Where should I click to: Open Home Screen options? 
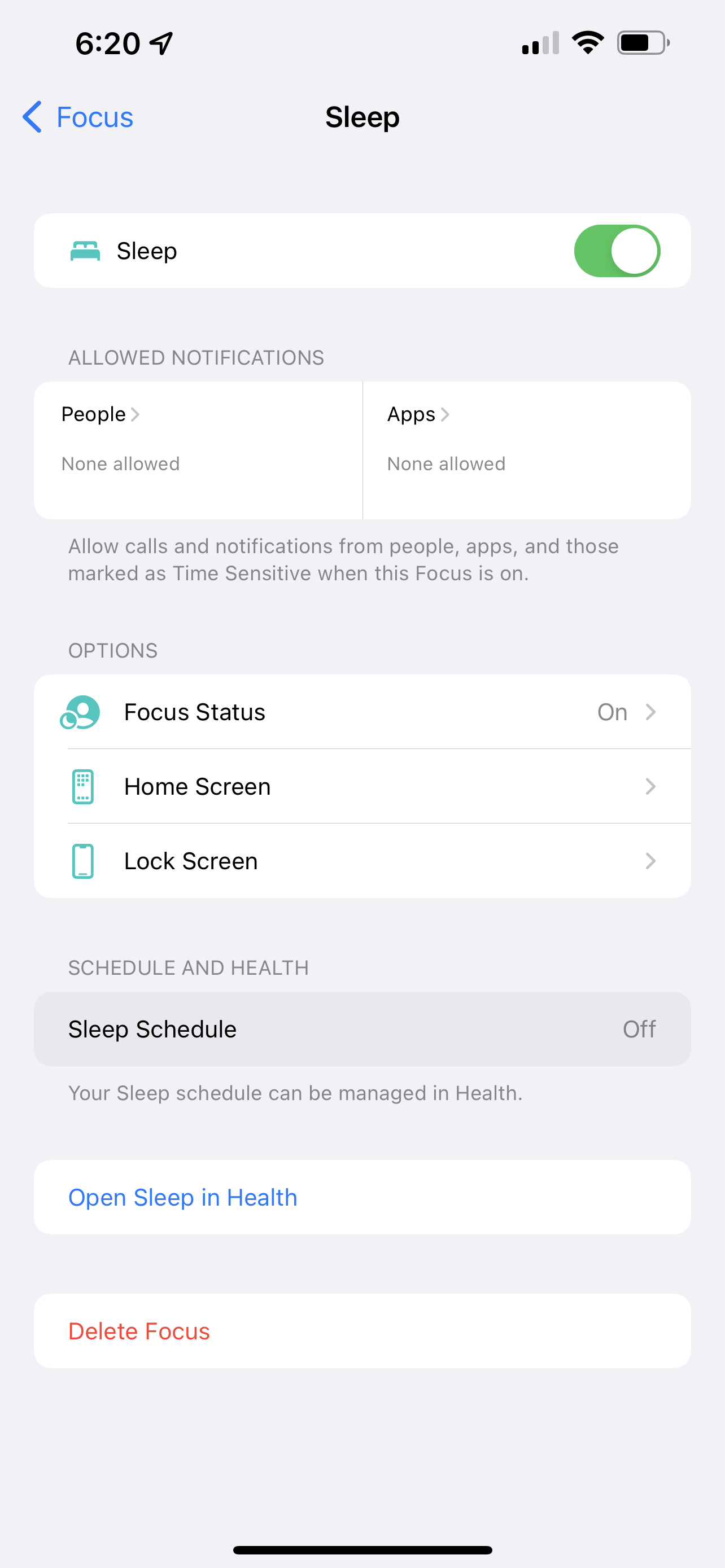point(361,786)
